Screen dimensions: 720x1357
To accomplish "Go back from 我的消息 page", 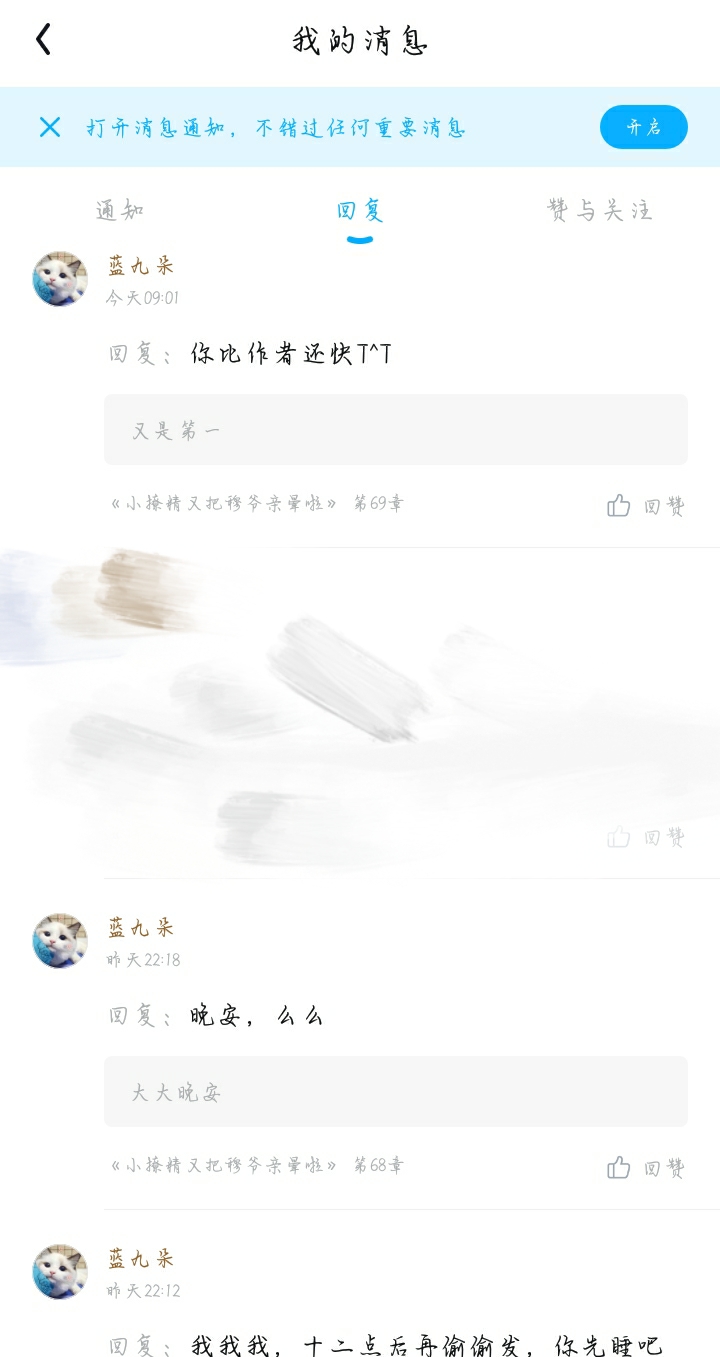I will [x=43, y=40].
